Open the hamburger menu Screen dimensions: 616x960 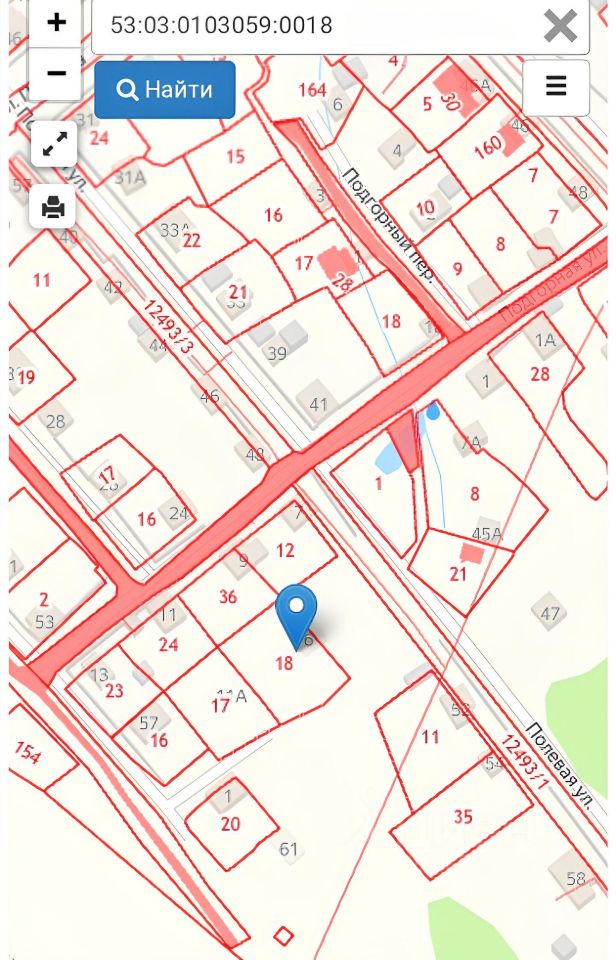[x=556, y=87]
